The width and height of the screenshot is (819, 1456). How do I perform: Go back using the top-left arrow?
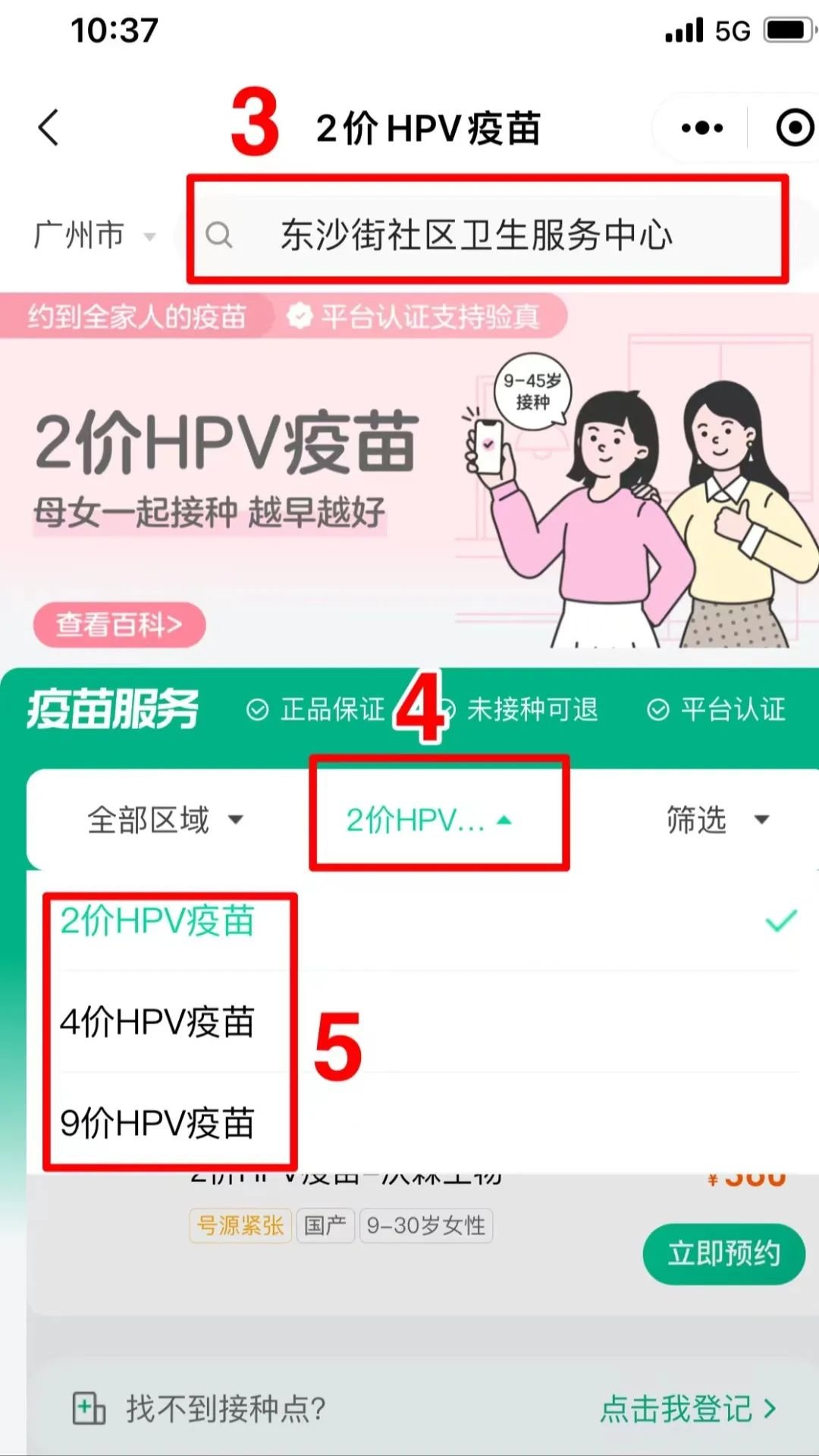point(49,127)
